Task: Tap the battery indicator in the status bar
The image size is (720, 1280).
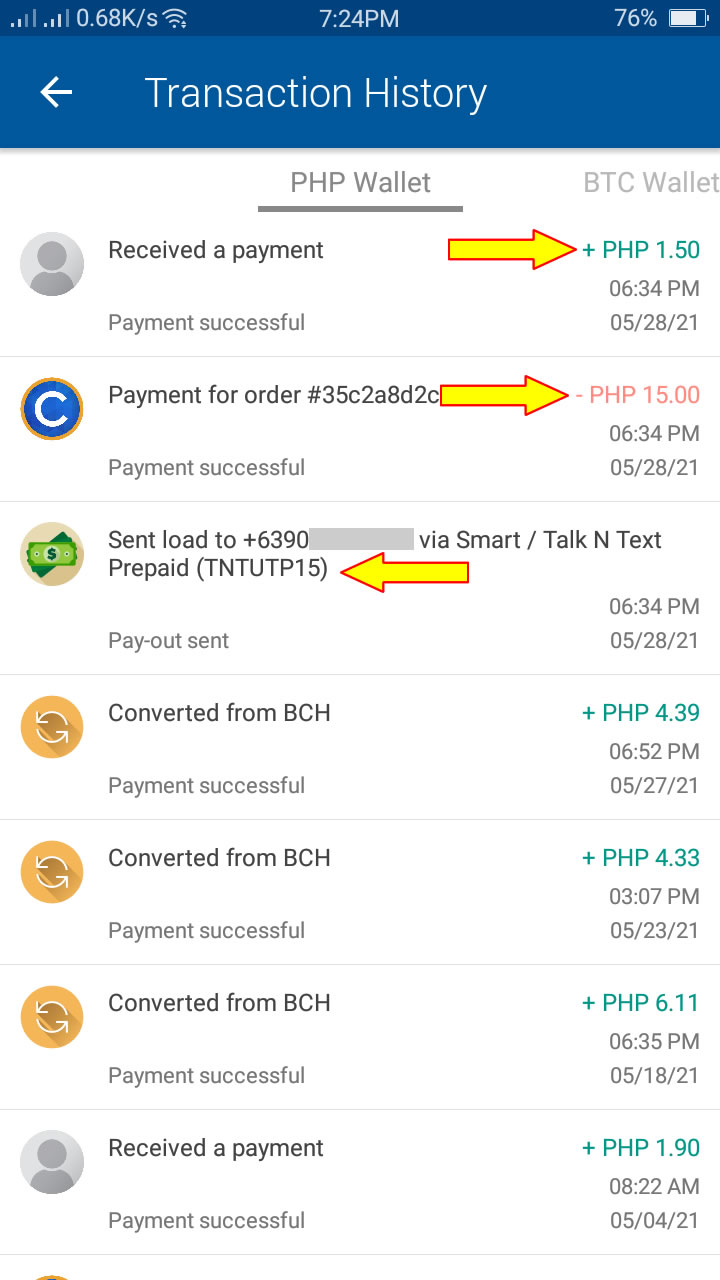Action: [688, 16]
